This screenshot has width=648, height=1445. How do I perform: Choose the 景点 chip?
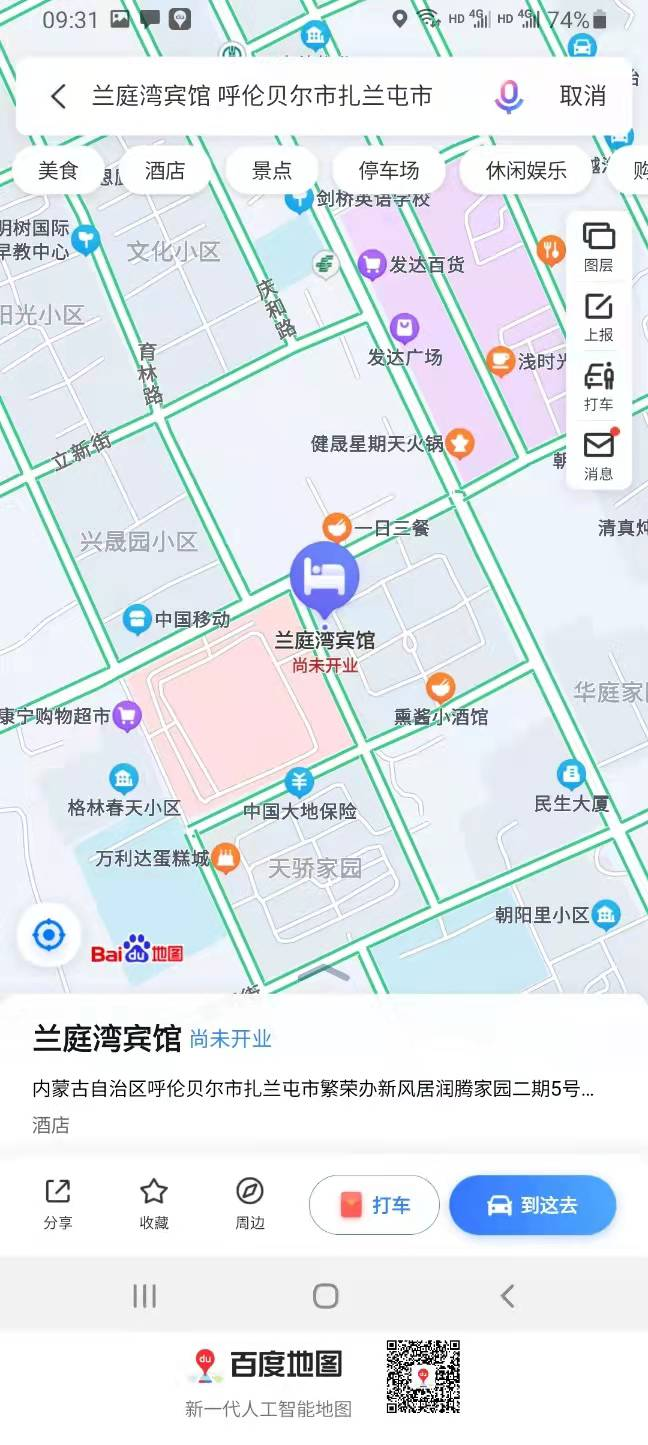pyautogui.click(x=272, y=171)
